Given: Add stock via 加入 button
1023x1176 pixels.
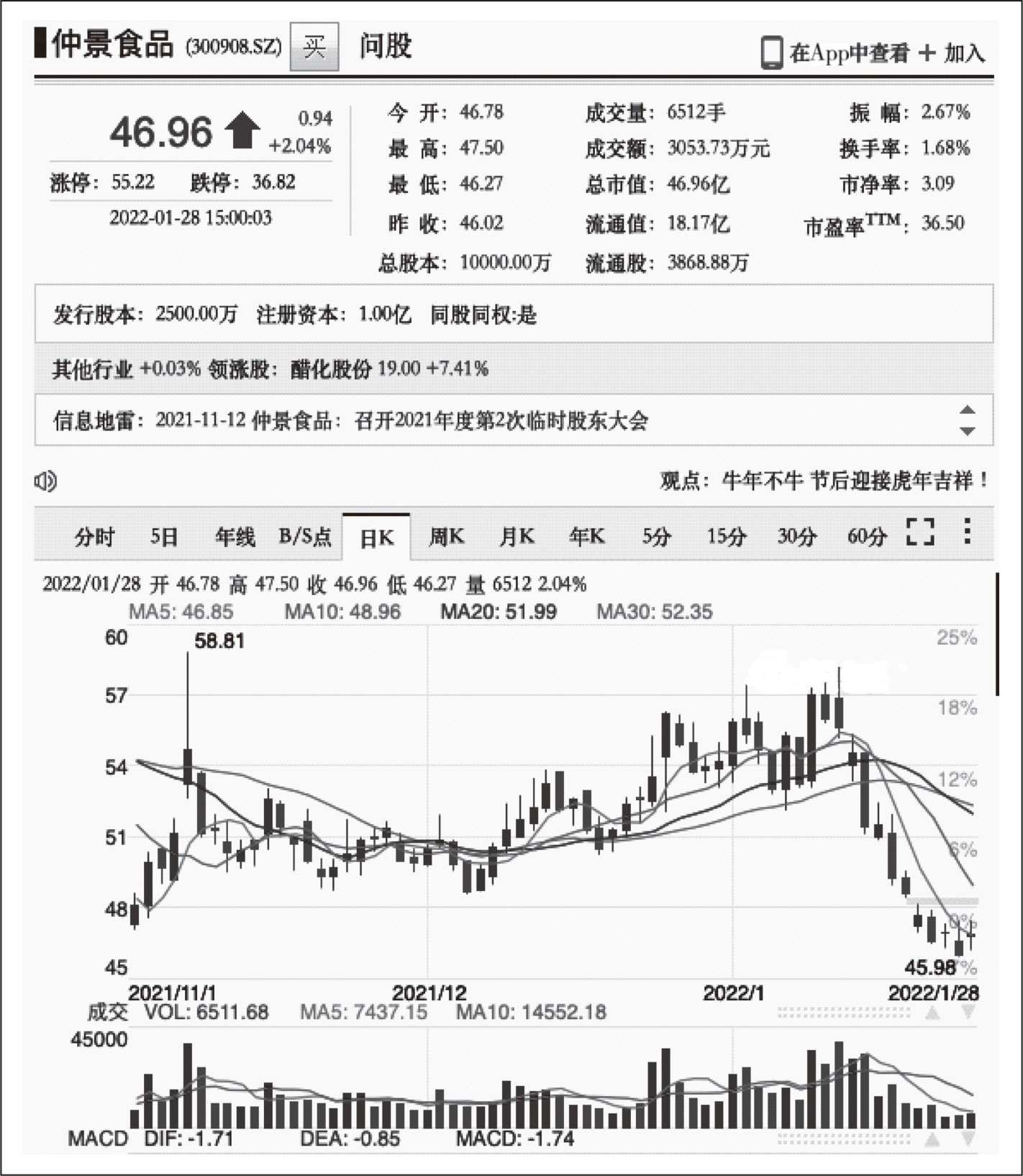Looking at the screenshot, I should (952, 53).
